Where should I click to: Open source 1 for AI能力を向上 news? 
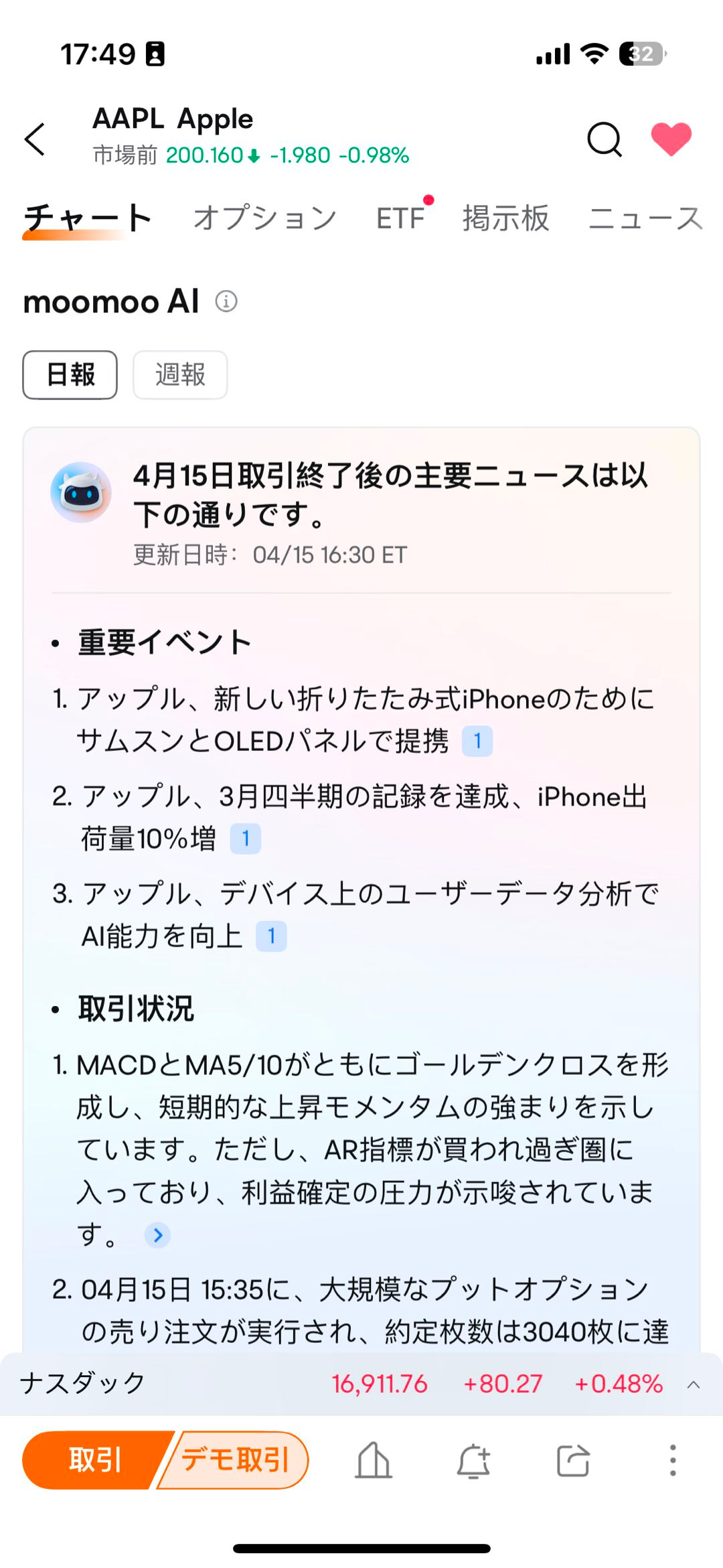271,936
